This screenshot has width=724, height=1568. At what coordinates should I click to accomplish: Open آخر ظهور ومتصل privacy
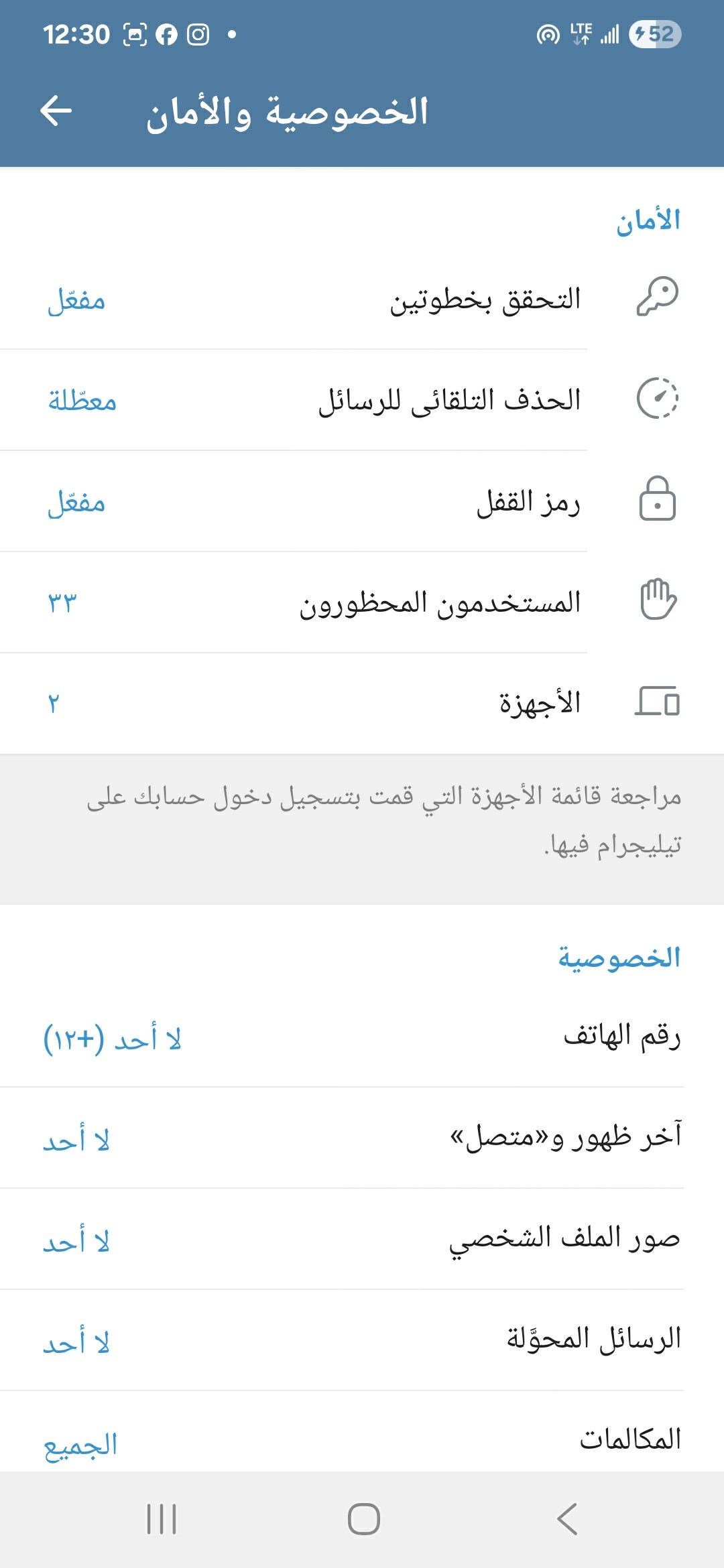[362, 1138]
